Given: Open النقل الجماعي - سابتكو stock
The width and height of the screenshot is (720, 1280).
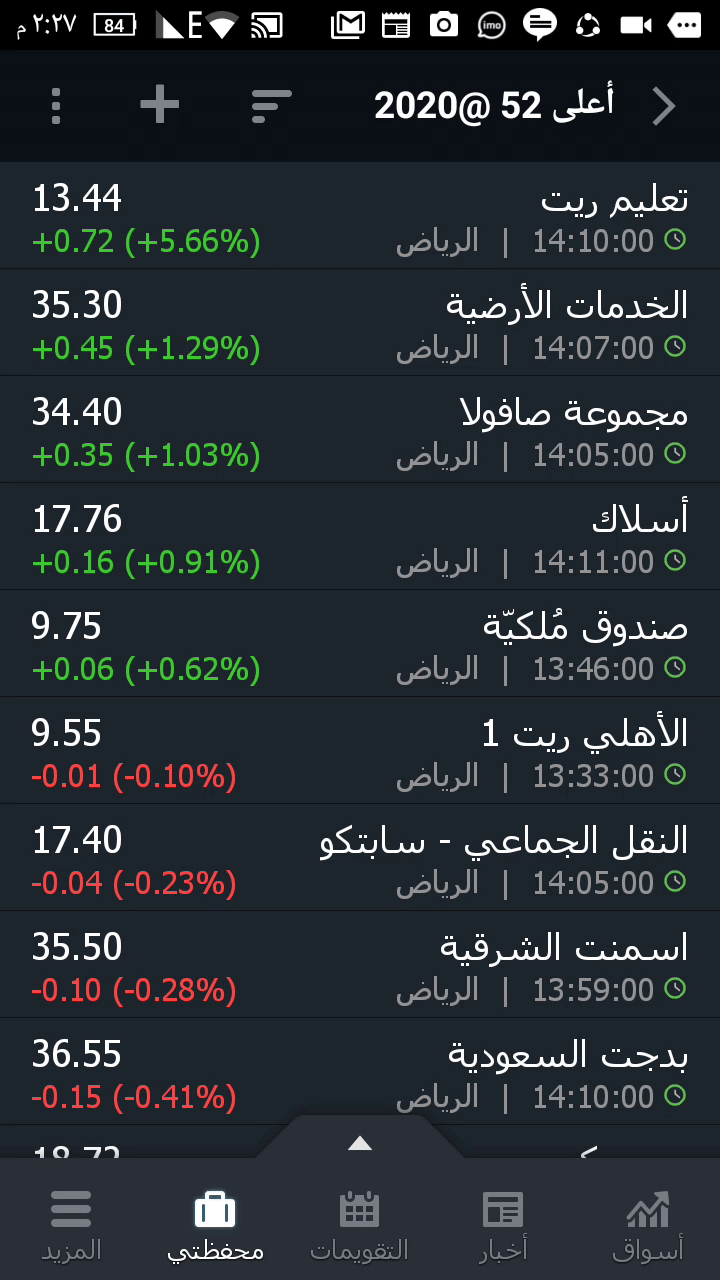Looking at the screenshot, I should pos(360,858).
